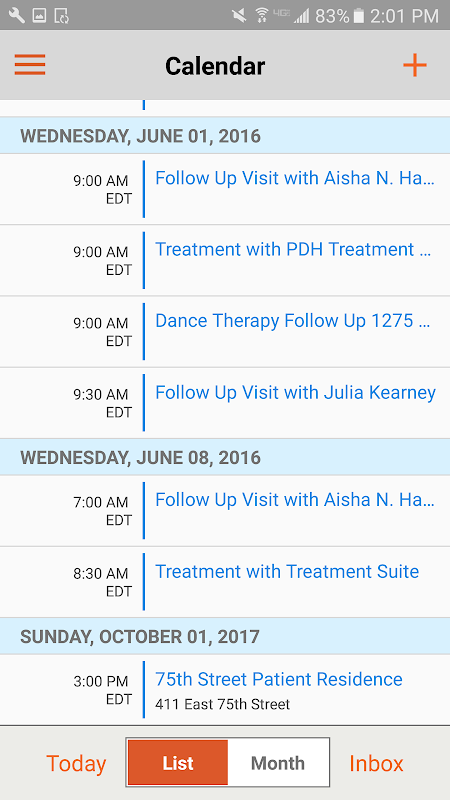Open the hamburger drawer menu
This screenshot has height=800, width=450.
(x=30, y=65)
